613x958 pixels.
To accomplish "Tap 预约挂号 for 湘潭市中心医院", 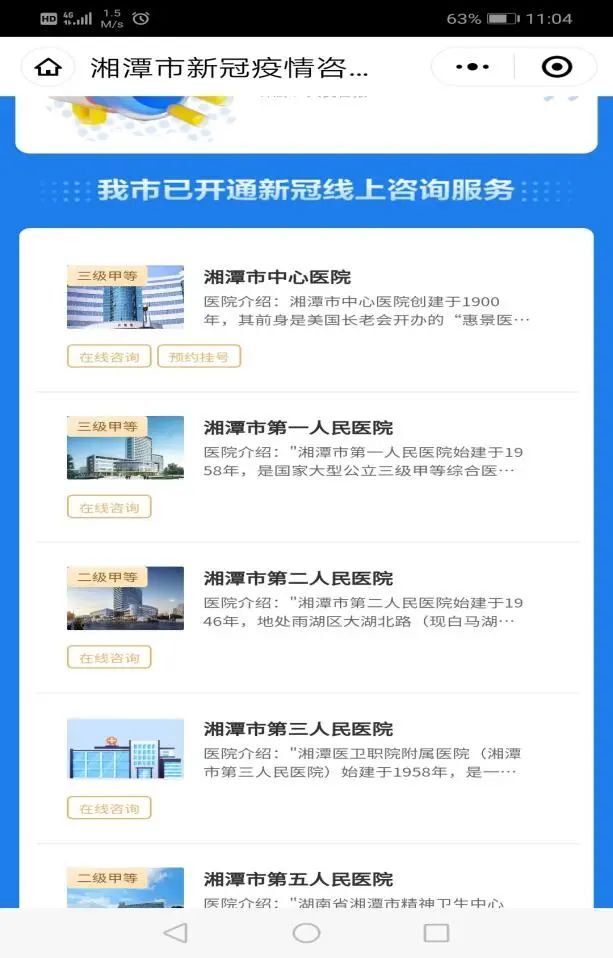I will (x=199, y=357).
